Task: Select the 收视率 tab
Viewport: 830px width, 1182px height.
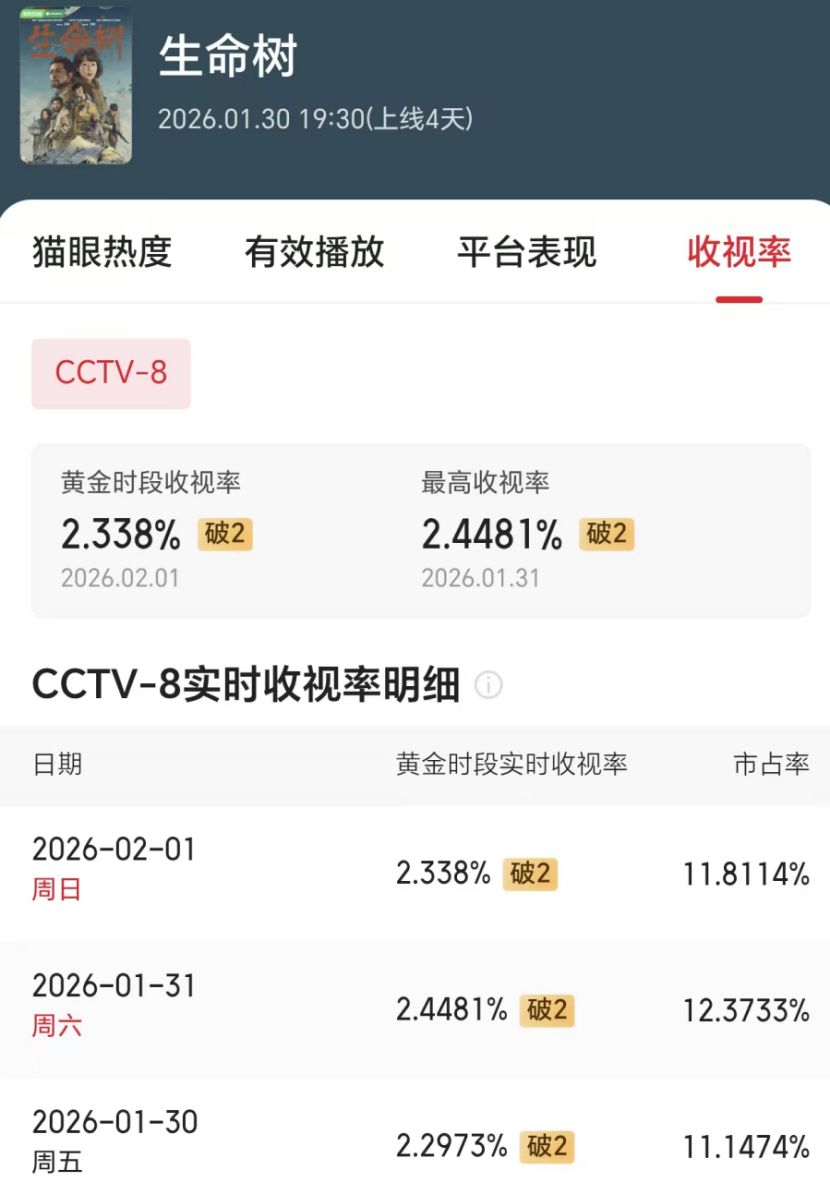Action: (738, 254)
